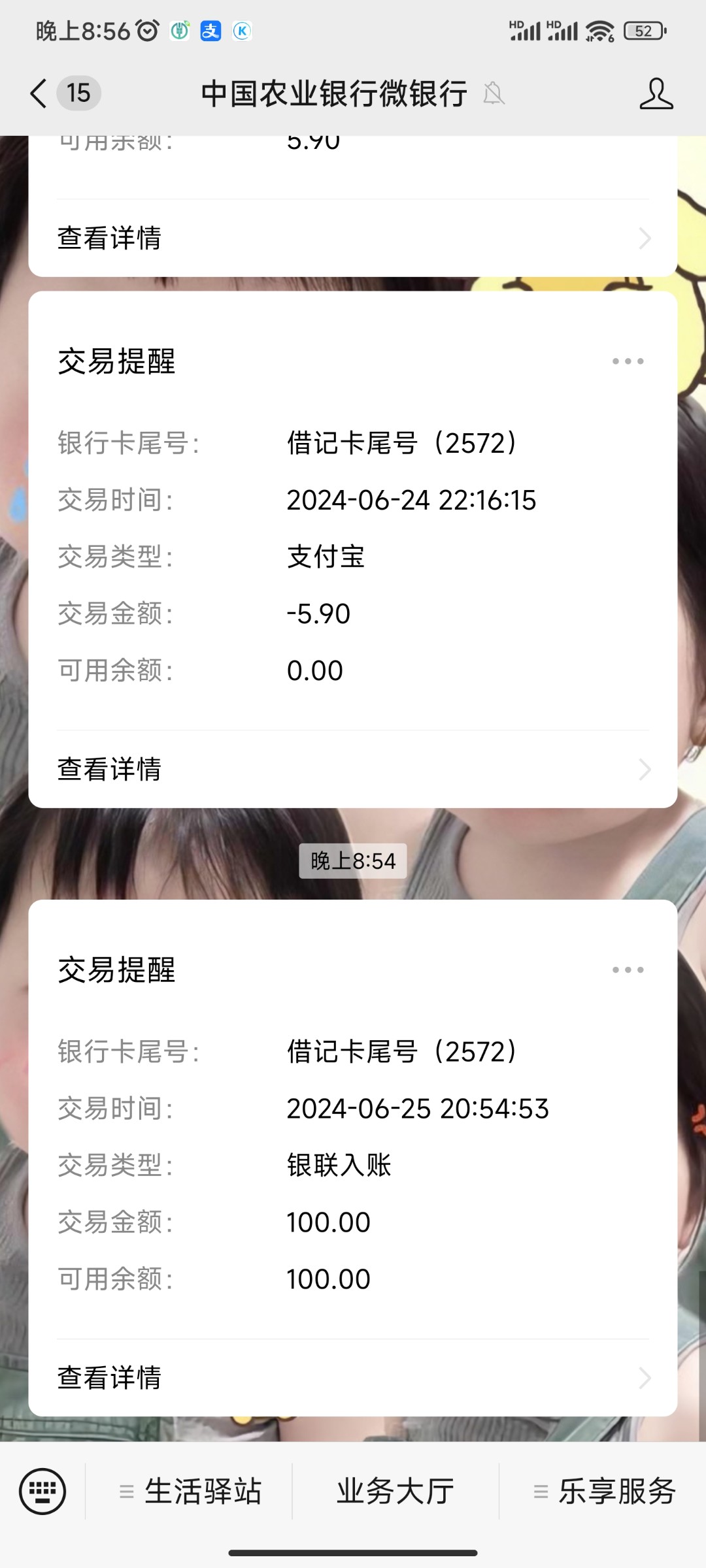706x1568 pixels.
Task: View 查看详情 for the 100.00 银联入账 transaction
Action: tap(353, 1378)
